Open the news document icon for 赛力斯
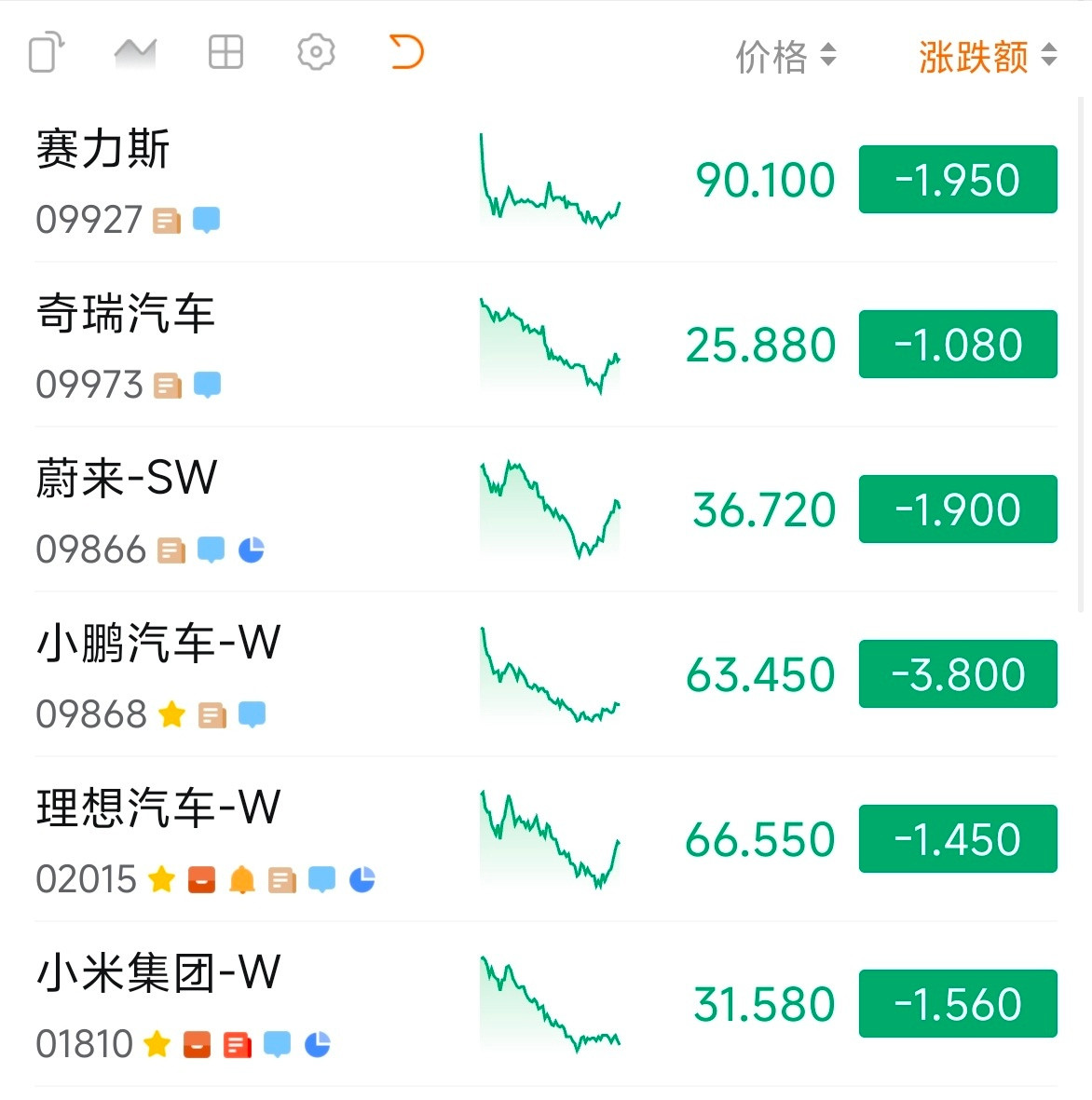Screen dimensions: 1092x1100 tap(168, 219)
